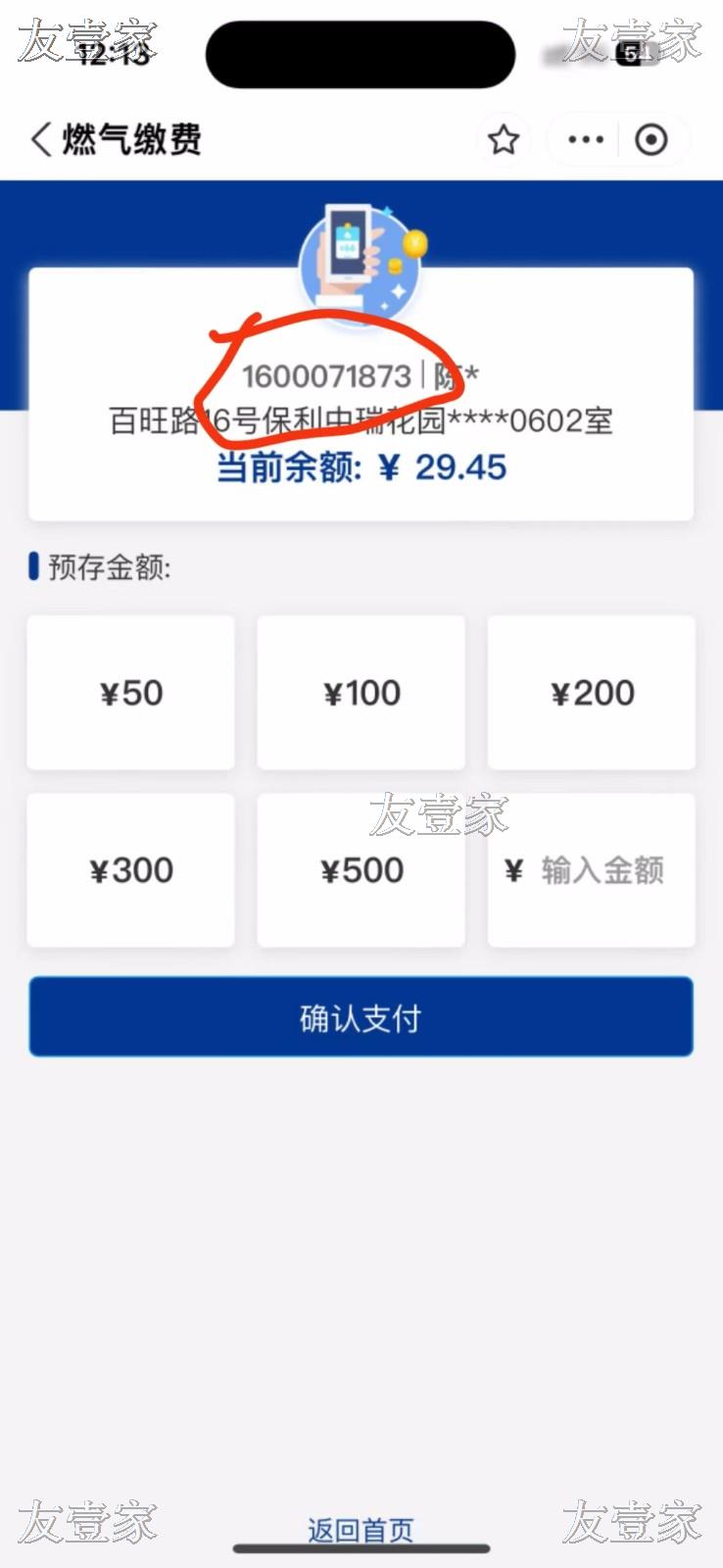Pick the ¥200 prepay amount

coord(592,693)
